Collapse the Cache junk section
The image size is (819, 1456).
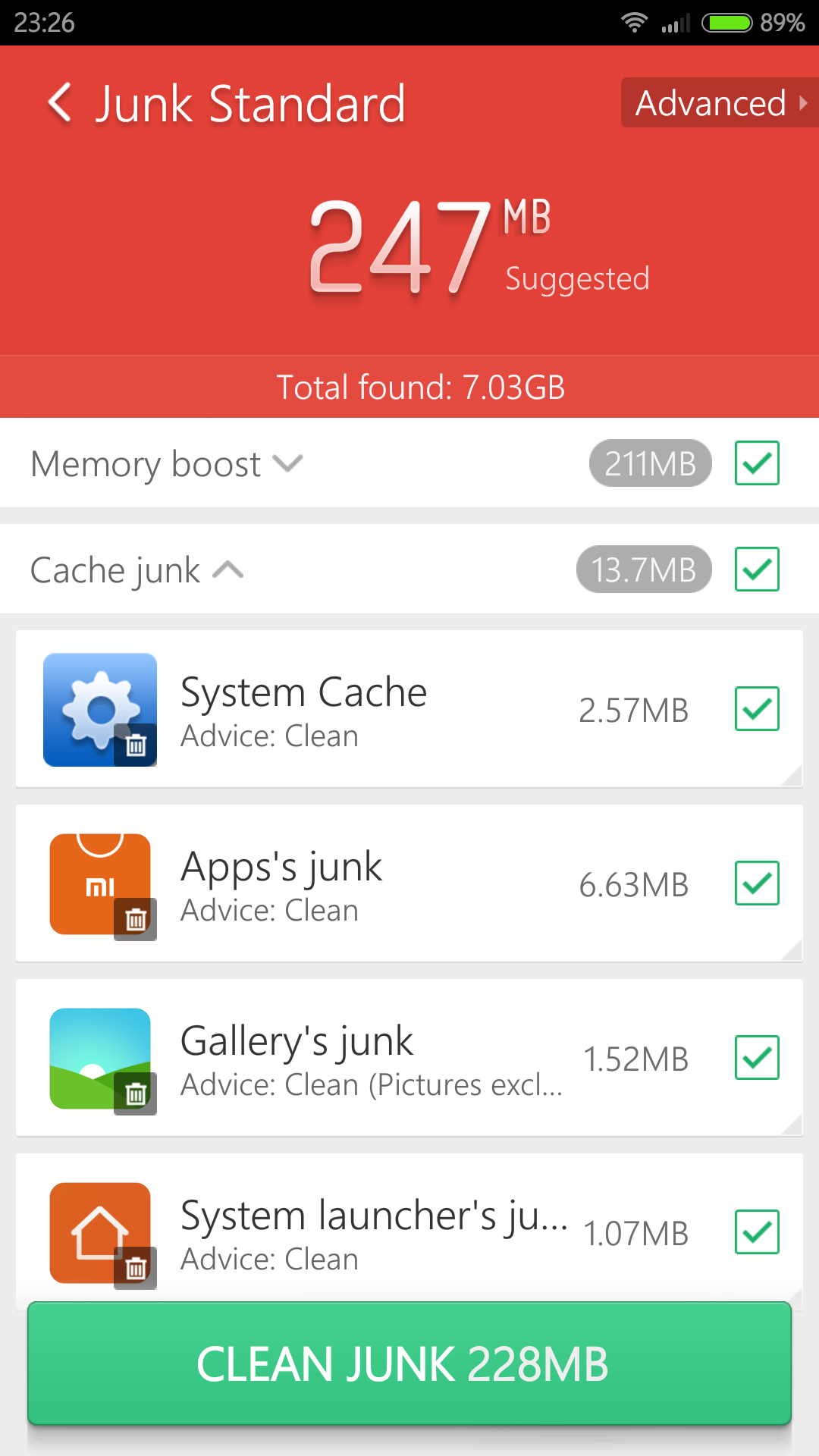136,570
